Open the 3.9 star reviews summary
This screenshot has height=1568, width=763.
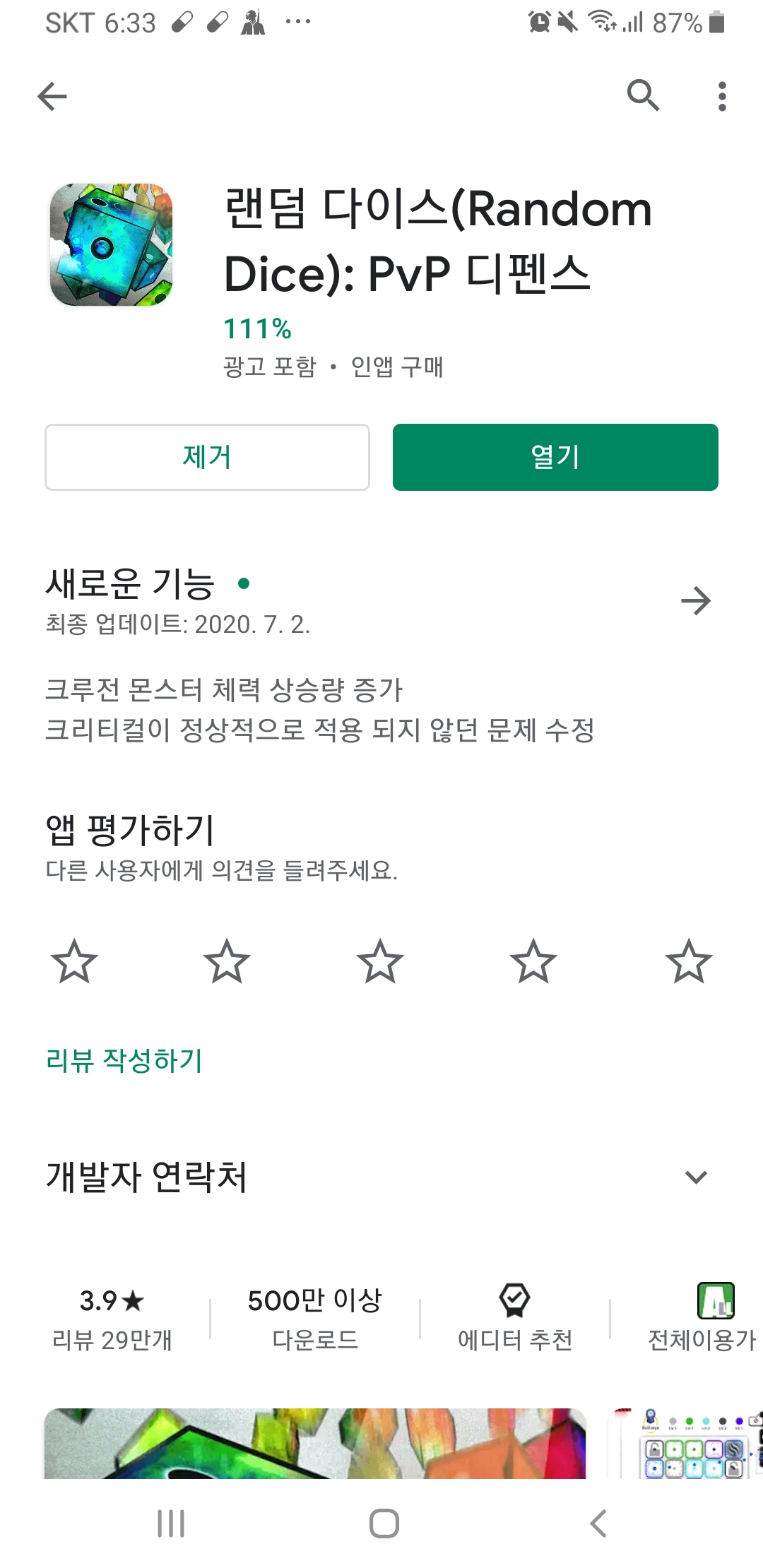[112, 1318]
